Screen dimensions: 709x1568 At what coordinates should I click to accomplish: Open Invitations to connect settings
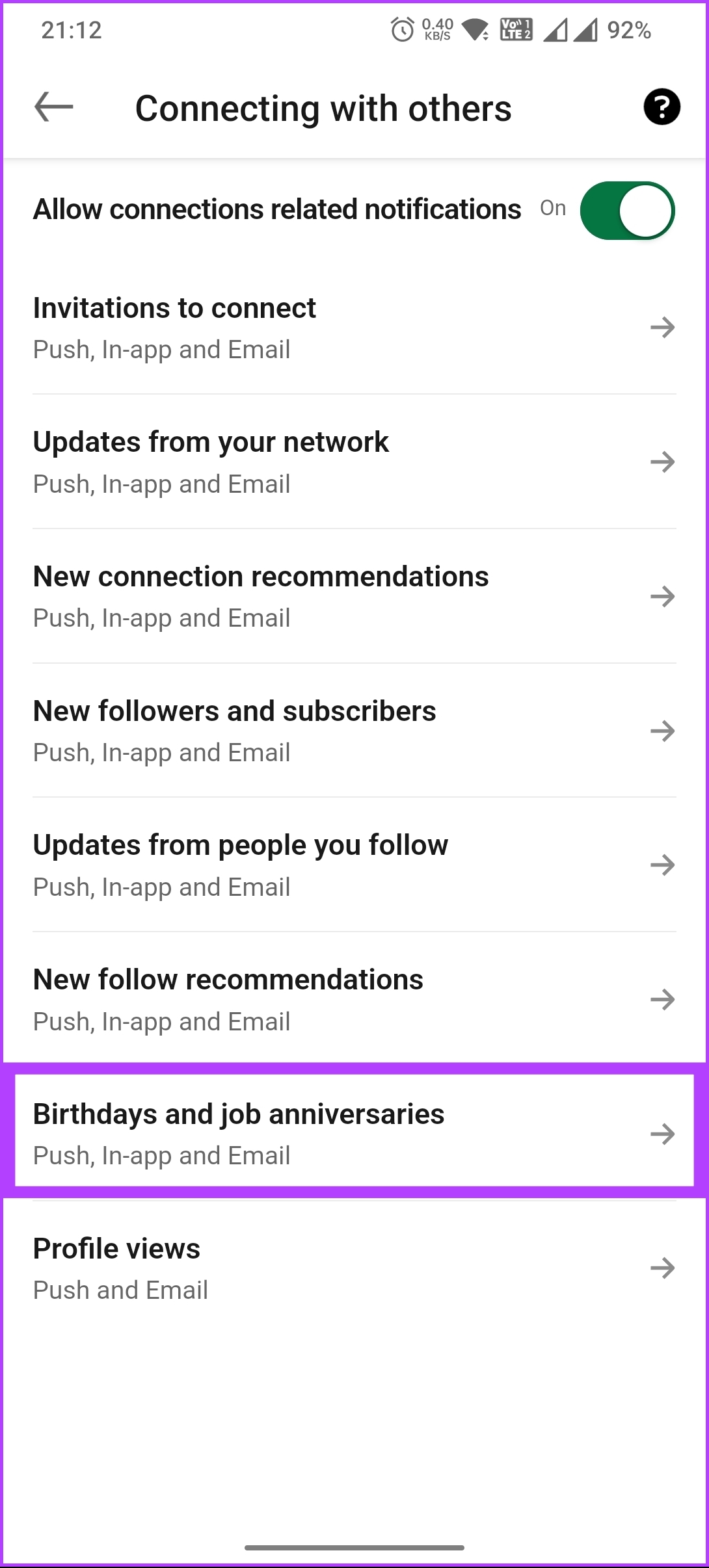click(x=354, y=328)
